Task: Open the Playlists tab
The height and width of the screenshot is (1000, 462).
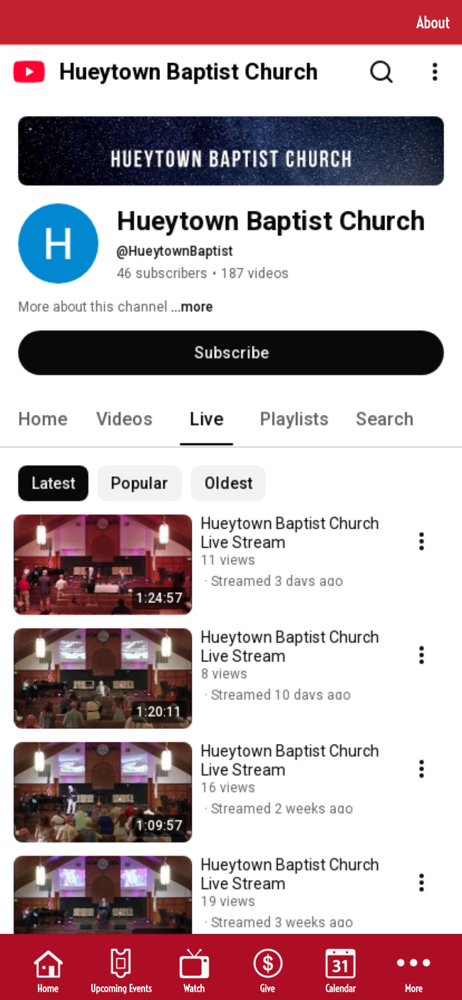Action: (294, 419)
